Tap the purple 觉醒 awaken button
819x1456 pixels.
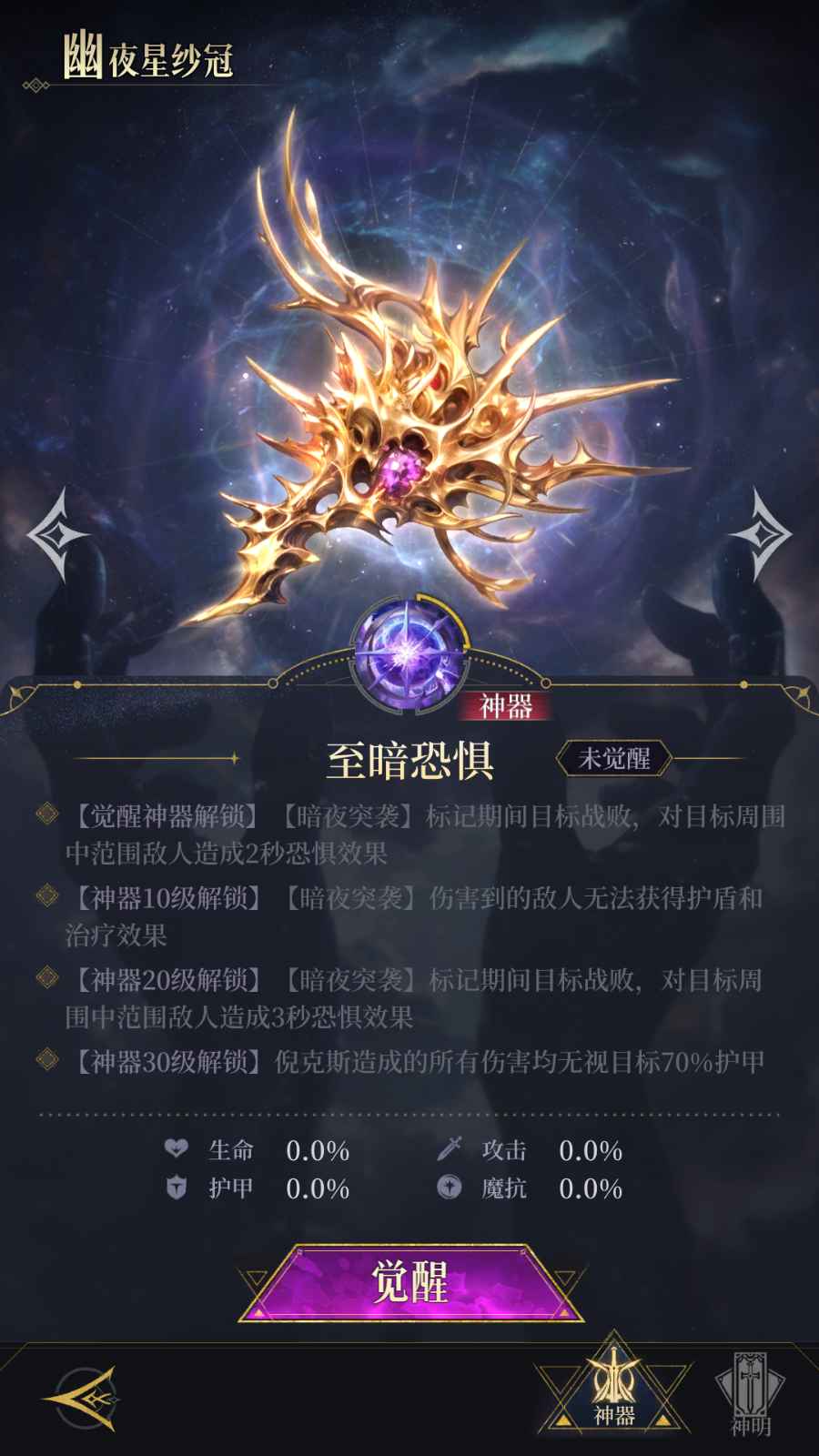(x=410, y=1282)
